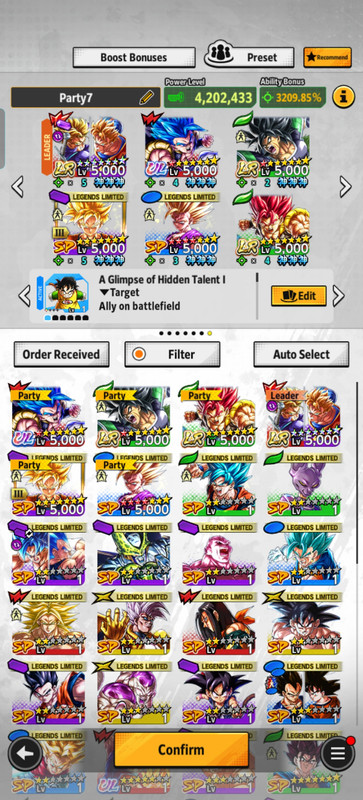Open the party Preset menu
Image resolution: width=363 pixels, height=800 pixels.
[x=250, y=57]
